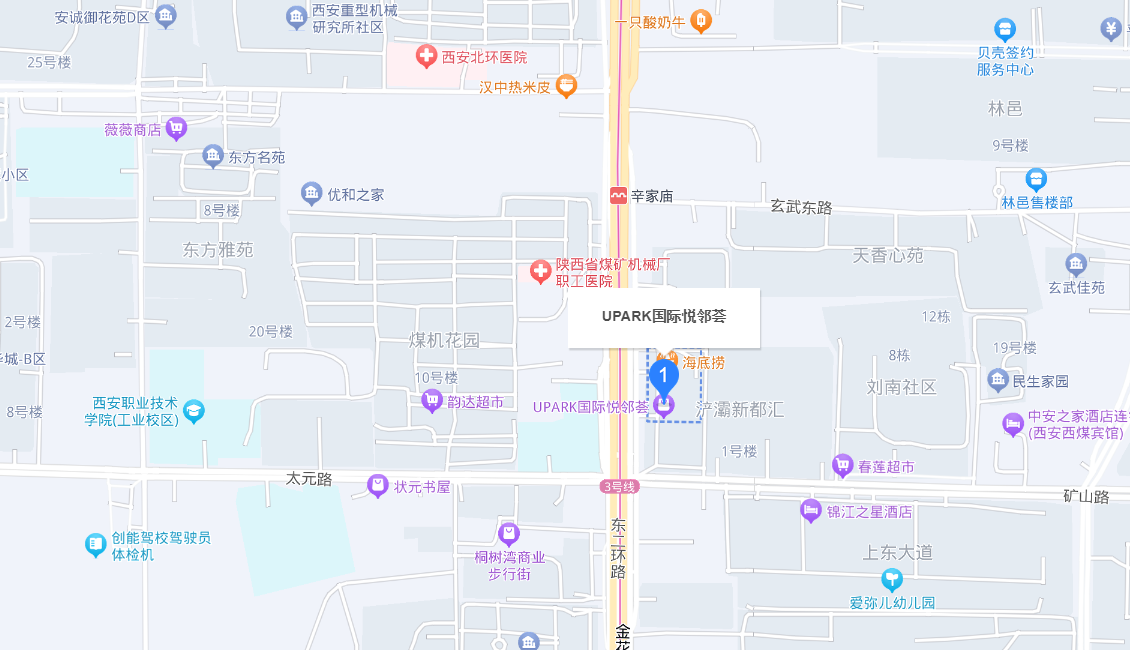This screenshot has height=650, width=1130.
Task: Tap the 爱弥儿幼儿园 kindergarten marker
Action: (x=891, y=580)
